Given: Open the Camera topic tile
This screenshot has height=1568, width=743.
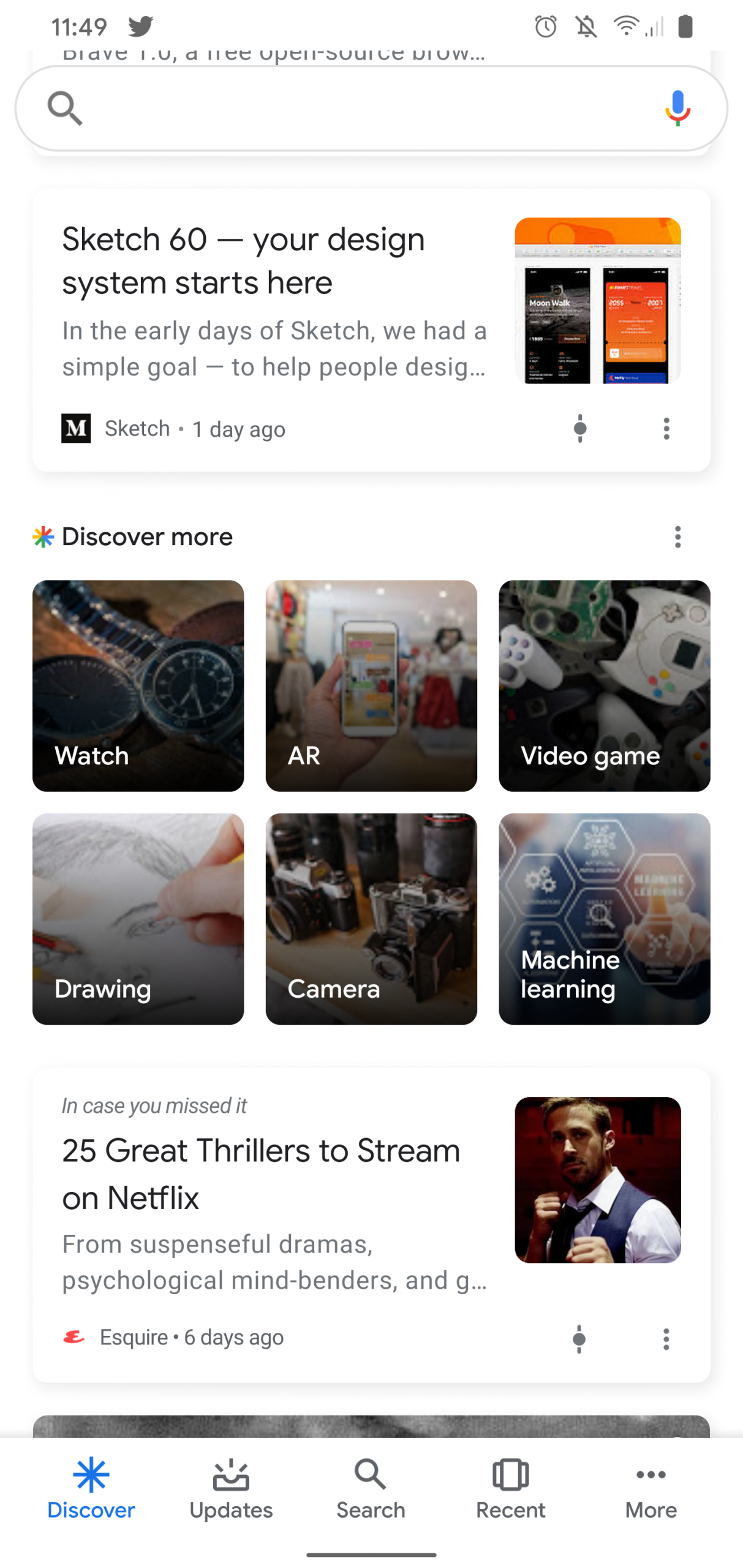Looking at the screenshot, I should [x=371, y=918].
